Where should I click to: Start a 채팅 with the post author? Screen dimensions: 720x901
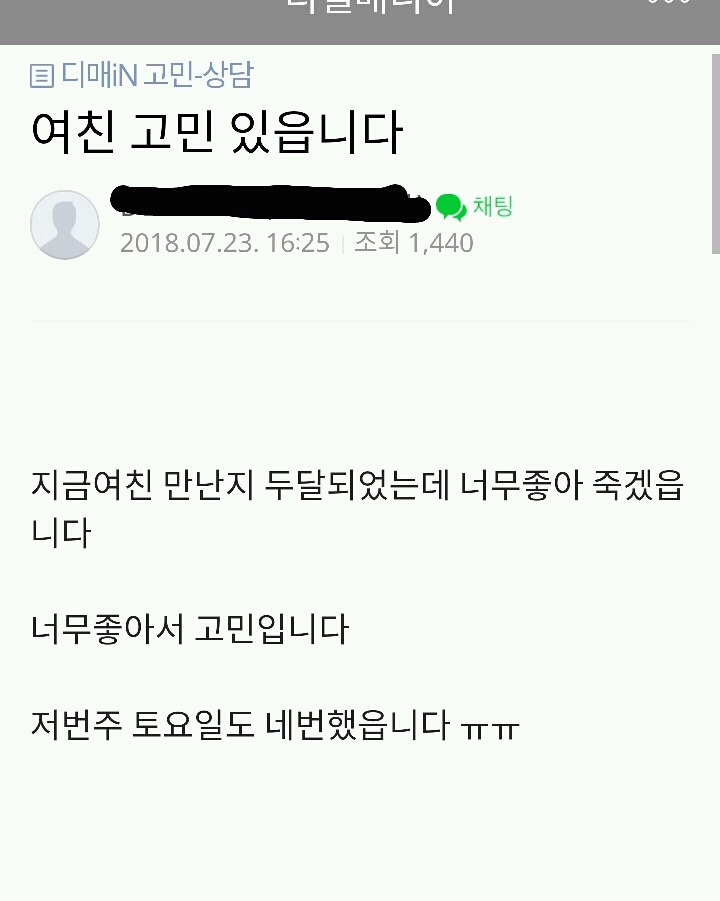476,207
